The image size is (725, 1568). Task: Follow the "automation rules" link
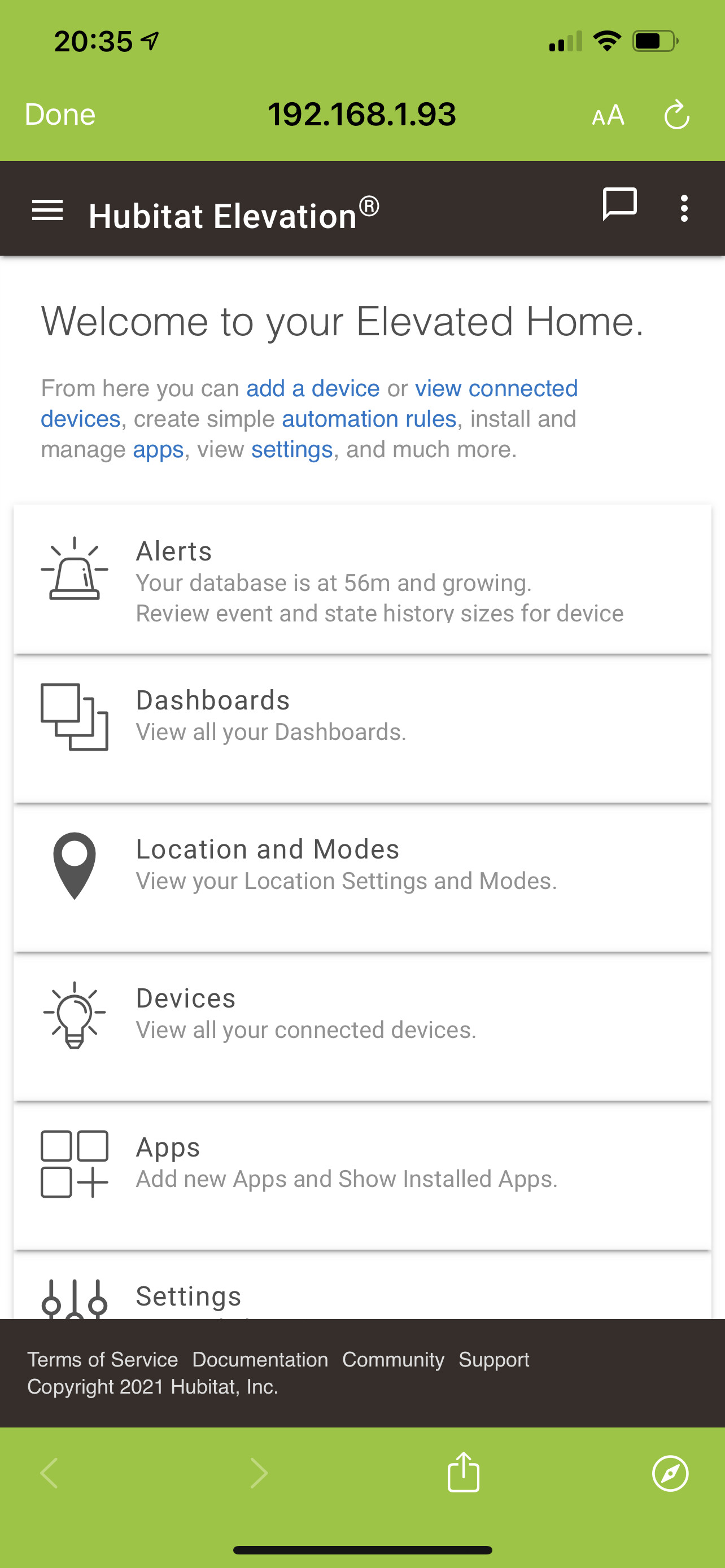pyautogui.click(x=369, y=419)
